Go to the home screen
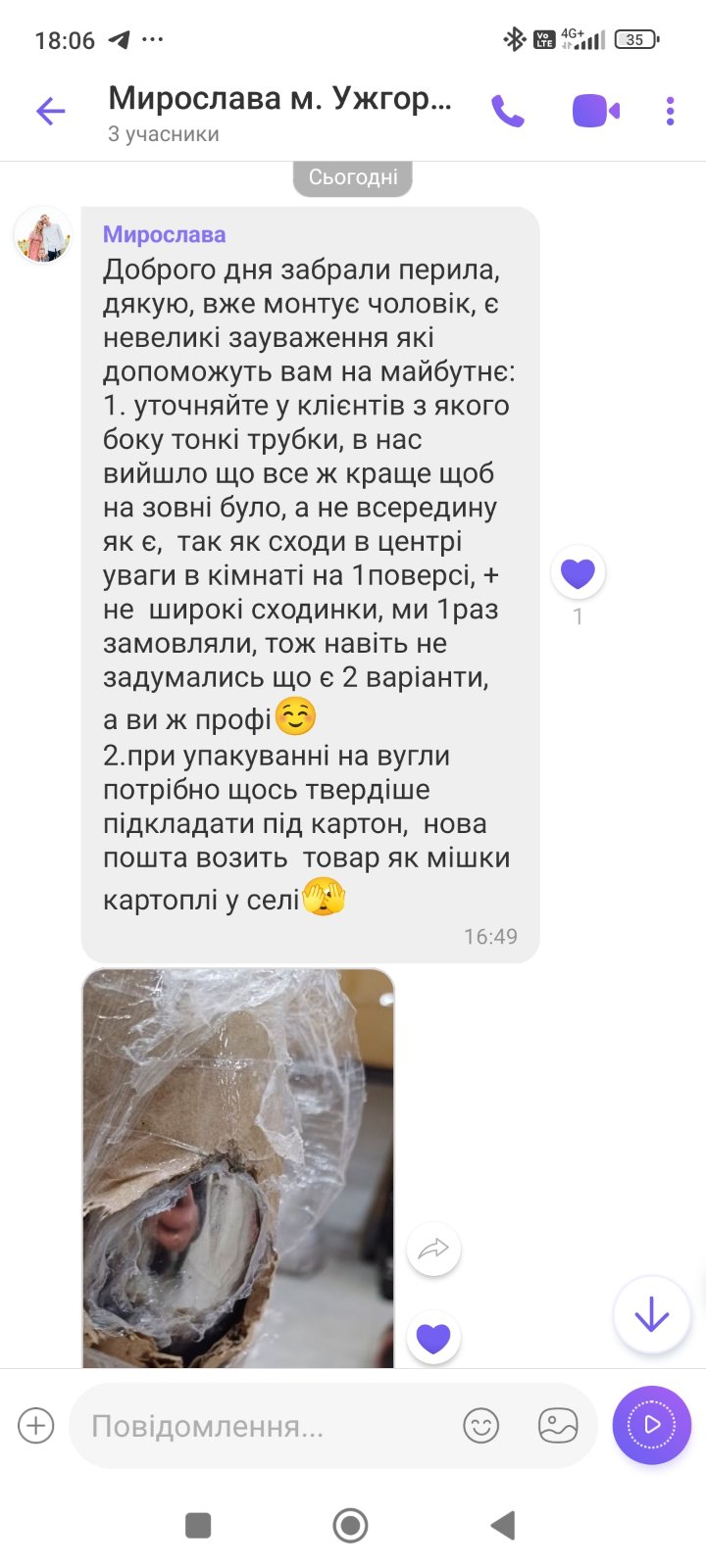Viewport: 706px width, 1568px height. coord(351,1525)
